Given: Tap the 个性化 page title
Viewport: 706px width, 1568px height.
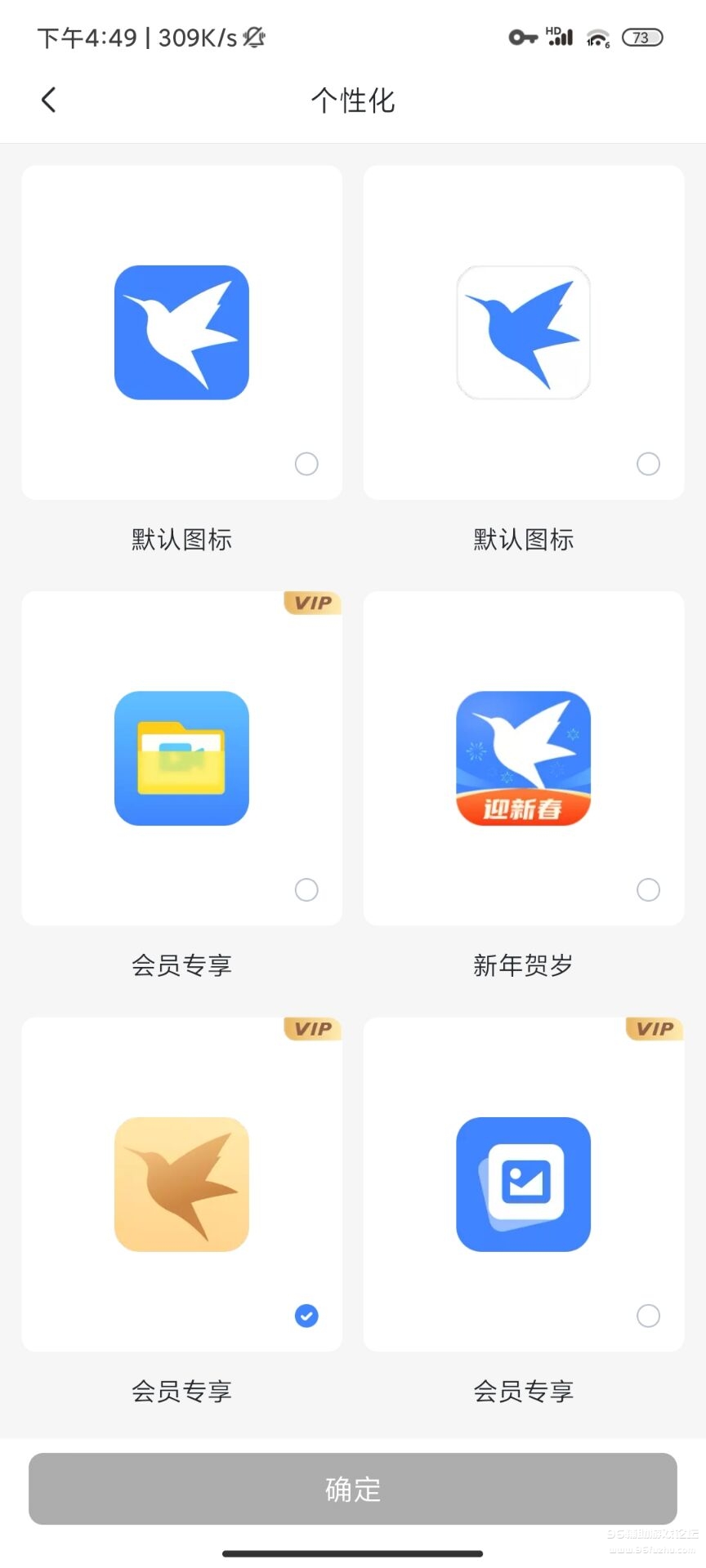Looking at the screenshot, I should (352, 100).
